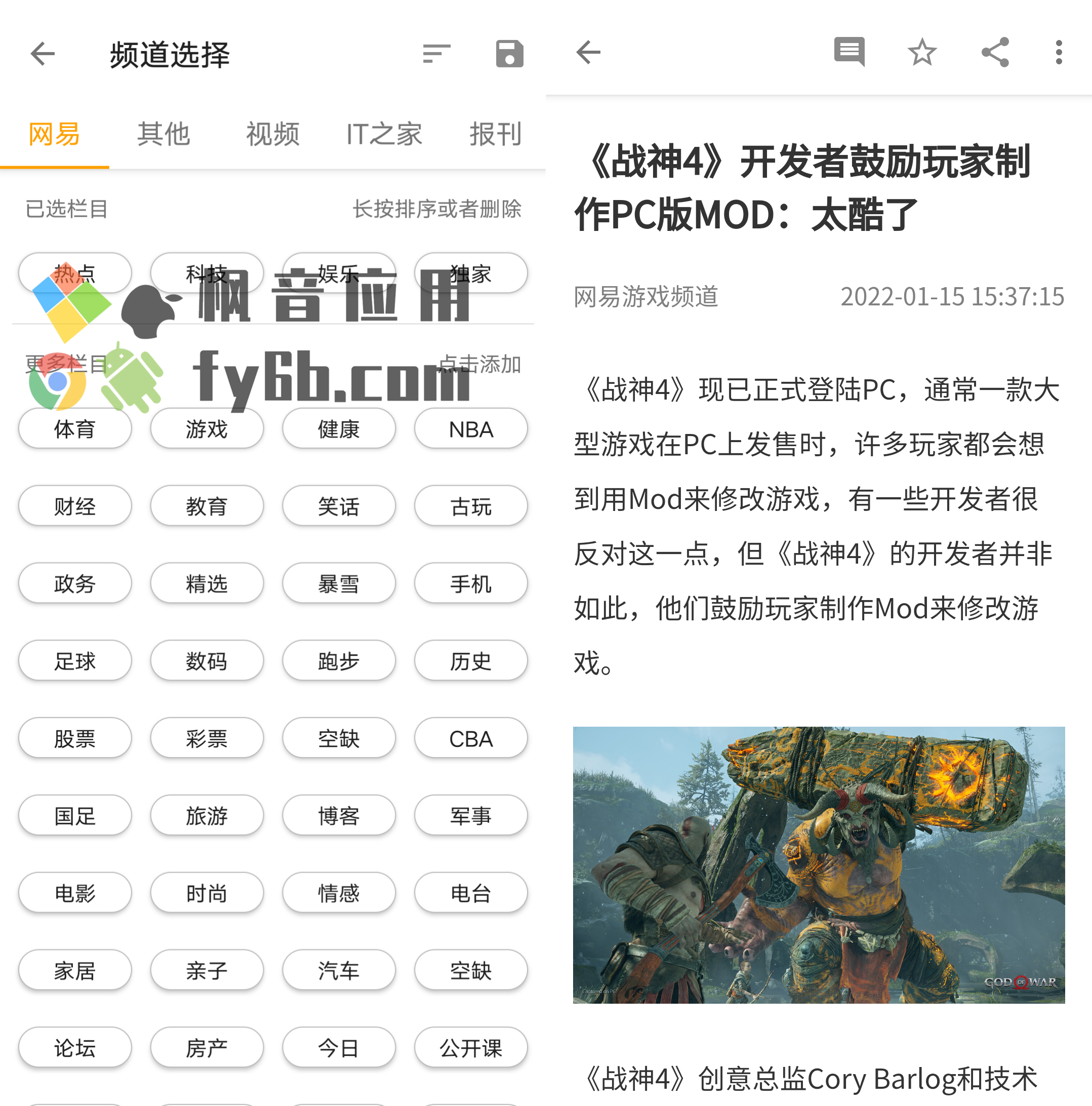Select the 报刊 tab
1092x1106 pixels.
[x=495, y=135]
